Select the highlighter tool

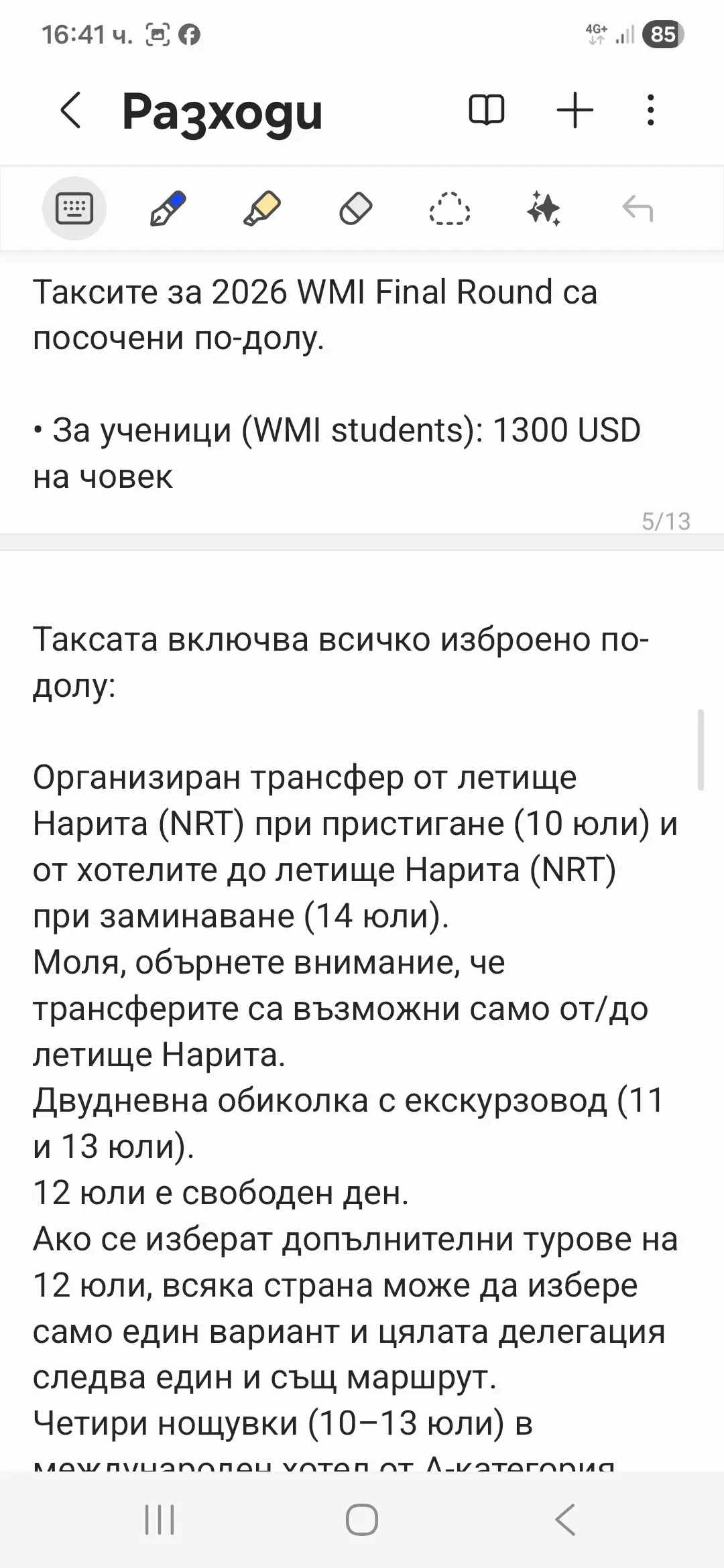(261, 209)
